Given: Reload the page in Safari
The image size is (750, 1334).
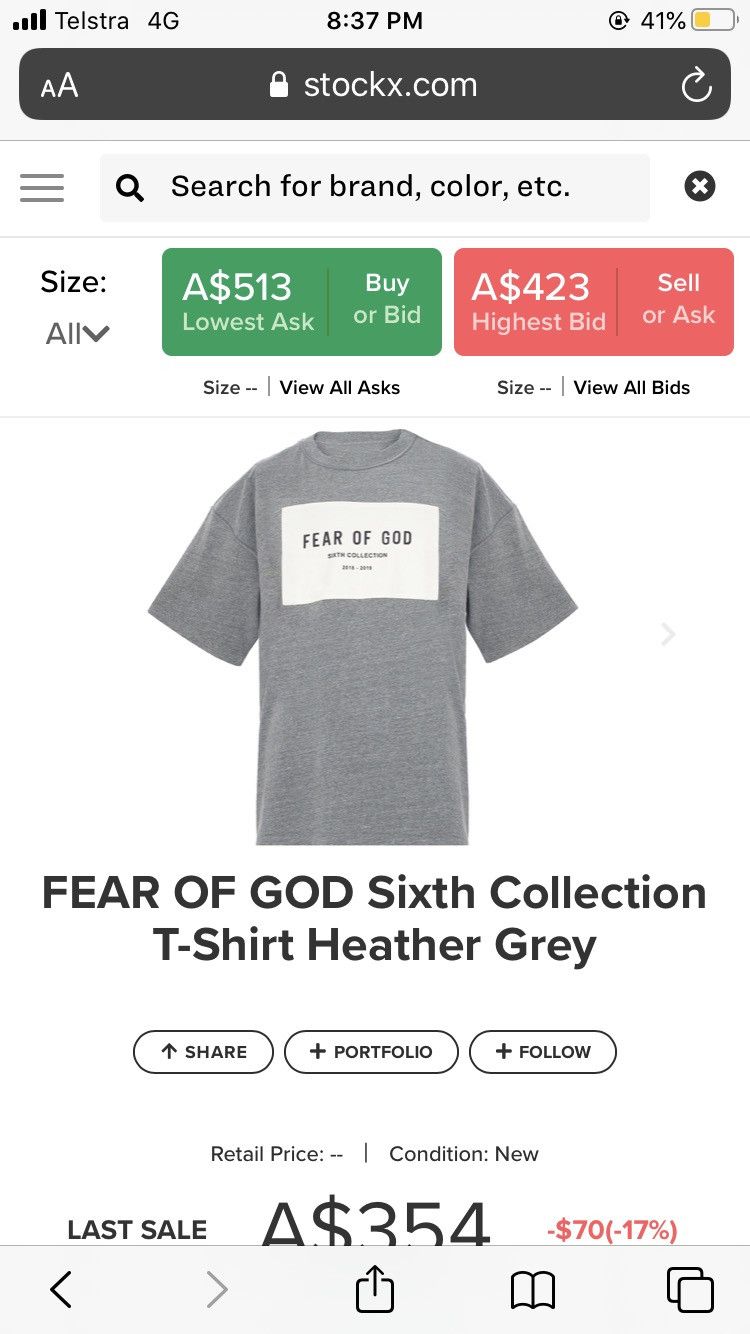Looking at the screenshot, I should (x=696, y=86).
